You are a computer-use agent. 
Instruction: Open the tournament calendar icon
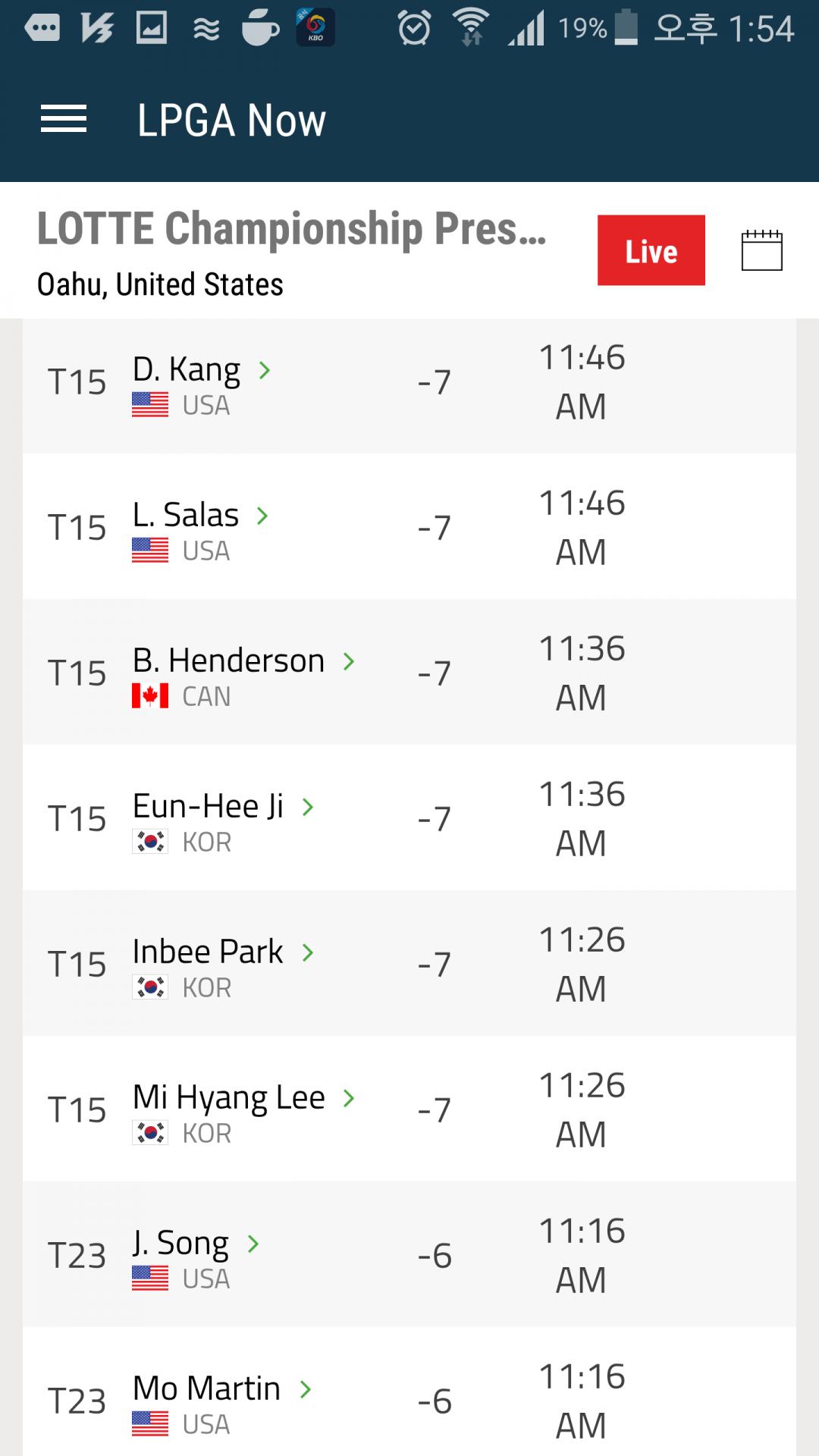pos(761,250)
